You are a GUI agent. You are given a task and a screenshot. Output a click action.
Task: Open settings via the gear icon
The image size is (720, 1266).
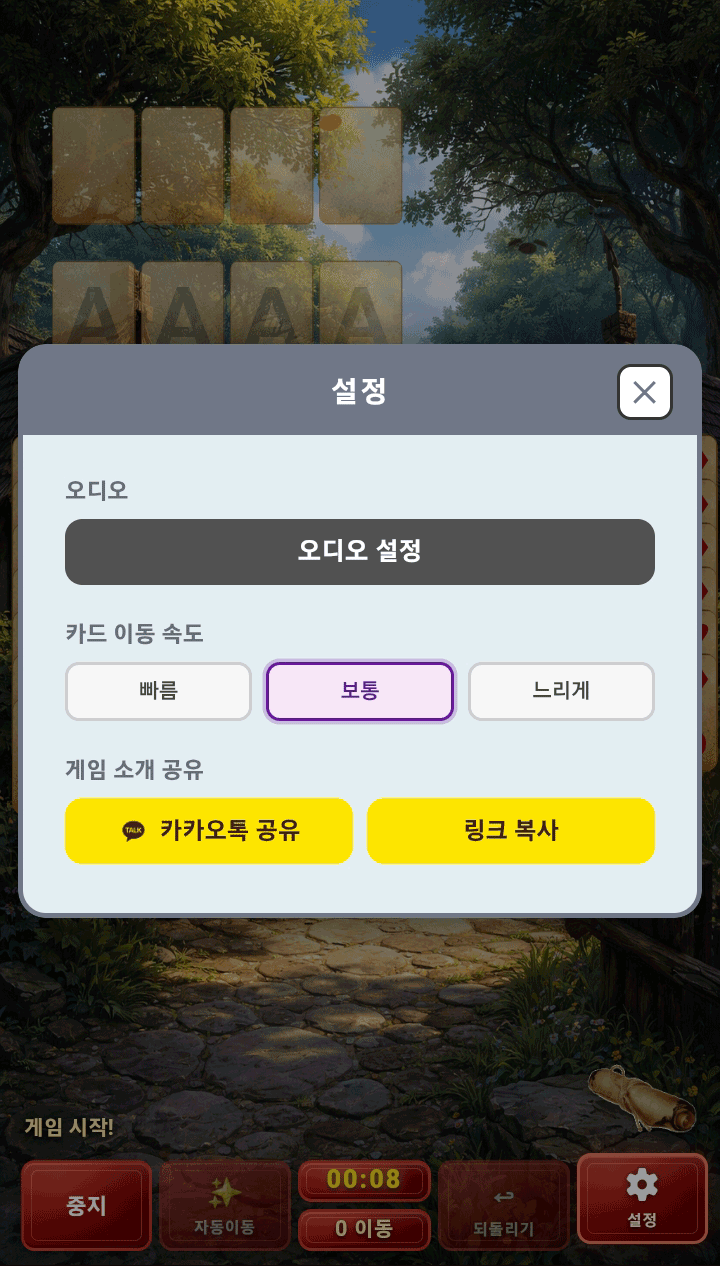click(641, 1186)
